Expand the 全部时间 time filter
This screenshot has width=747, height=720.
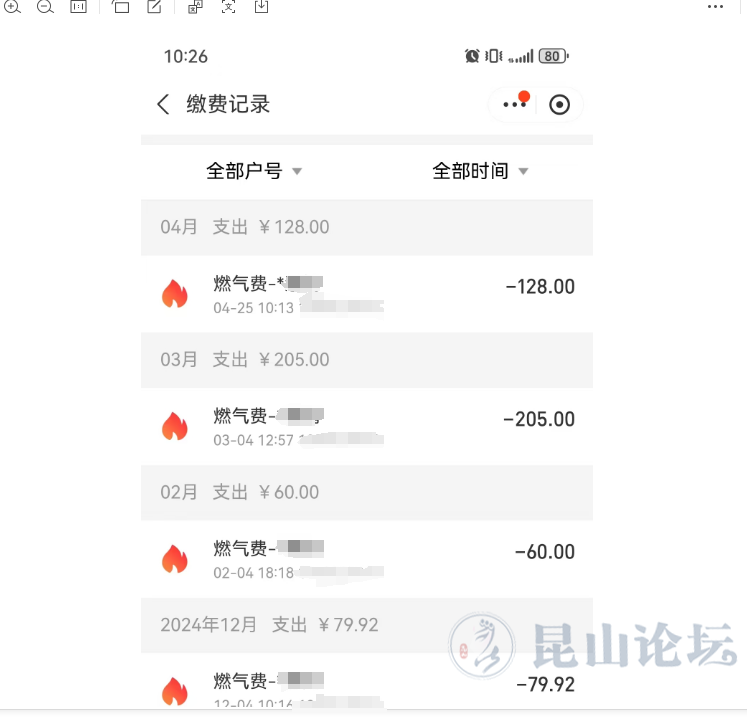[480, 171]
